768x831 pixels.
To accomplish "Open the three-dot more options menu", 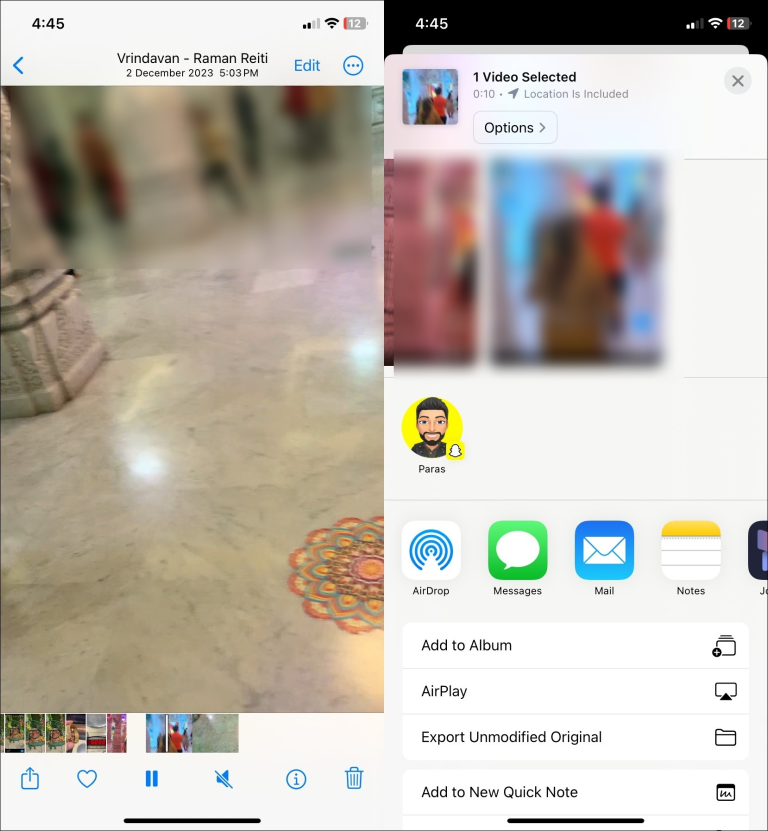I will click(x=353, y=66).
